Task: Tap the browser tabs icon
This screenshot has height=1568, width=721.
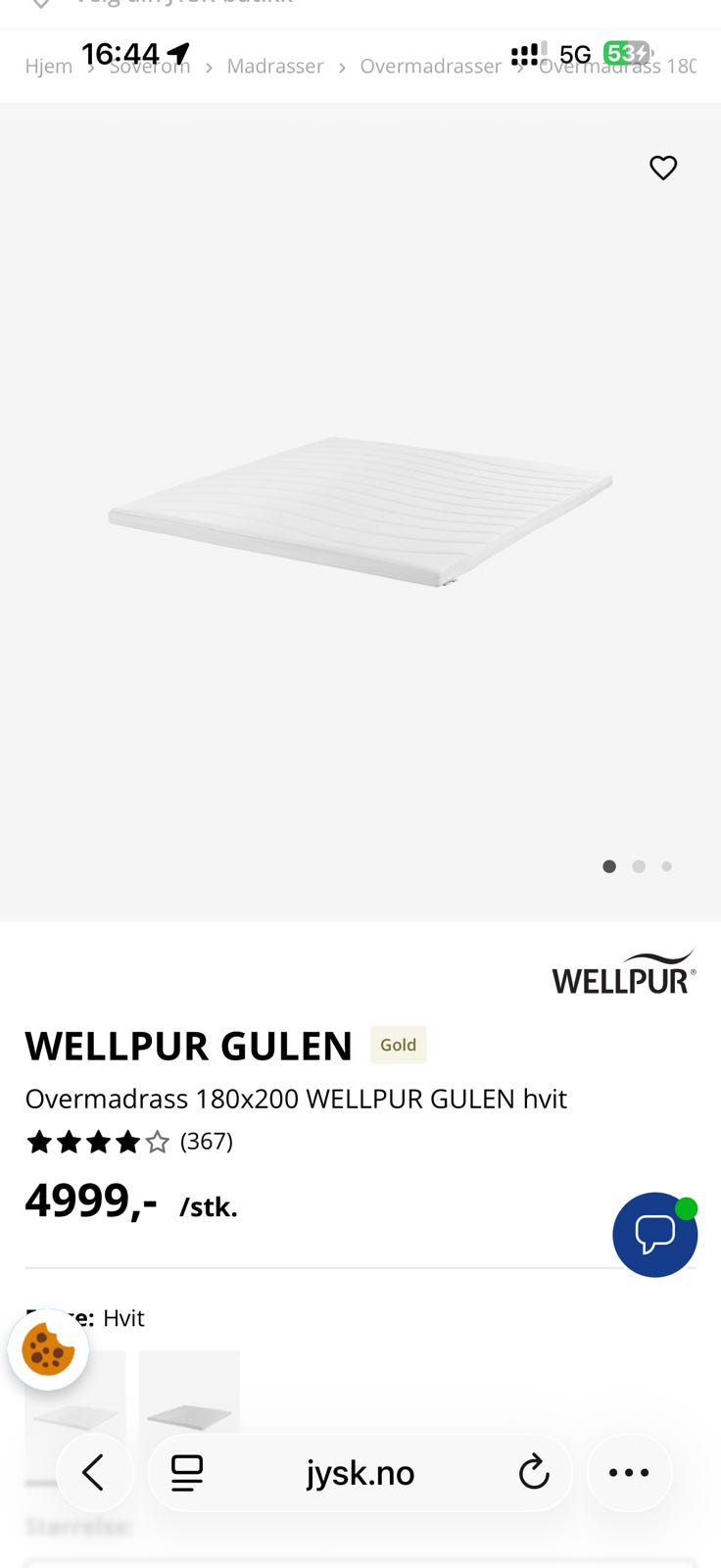Action: 186,1472
